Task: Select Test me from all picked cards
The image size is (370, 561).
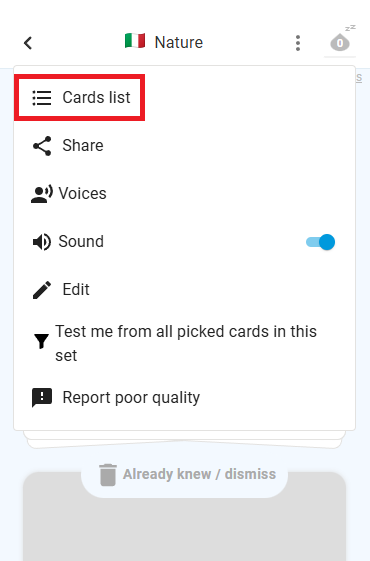Action: pyautogui.click(x=185, y=343)
